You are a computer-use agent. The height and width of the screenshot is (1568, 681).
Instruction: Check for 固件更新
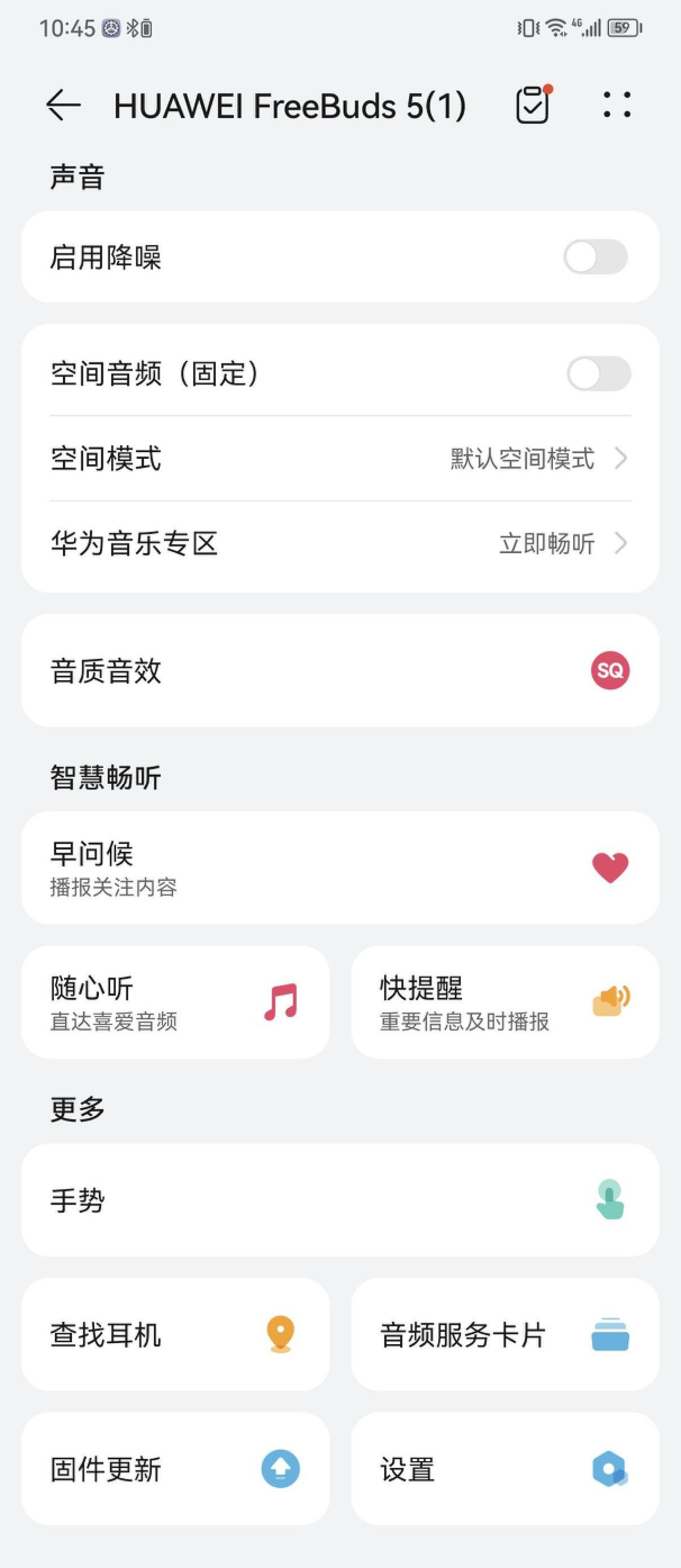click(x=176, y=1469)
